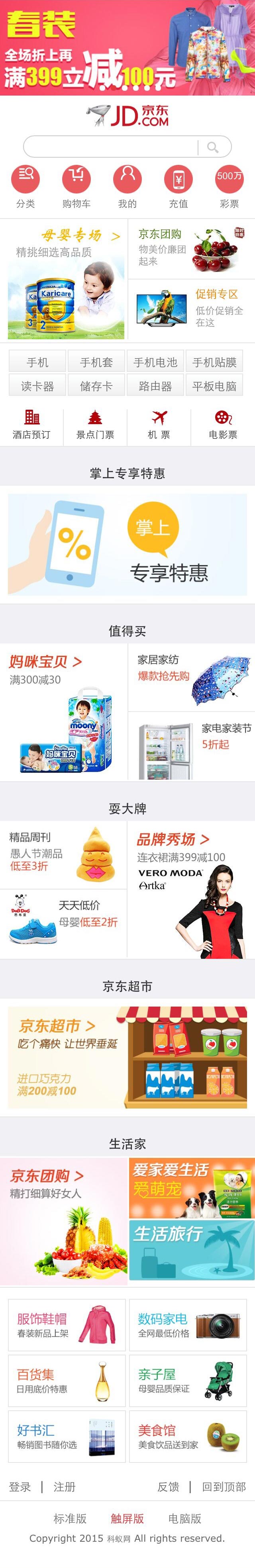
Task: Open 酒店预订 hotel booking
Action: pos(31,425)
